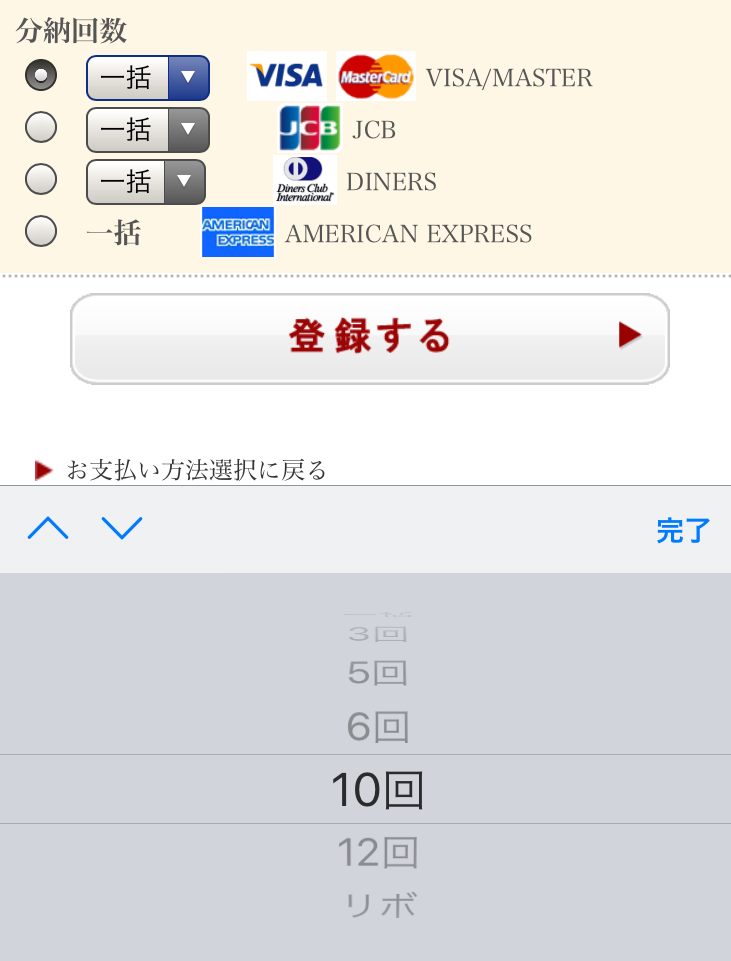Select the JCB payment radio button
The width and height of the screenshot is (731, 961).
(x=40, y=127)
